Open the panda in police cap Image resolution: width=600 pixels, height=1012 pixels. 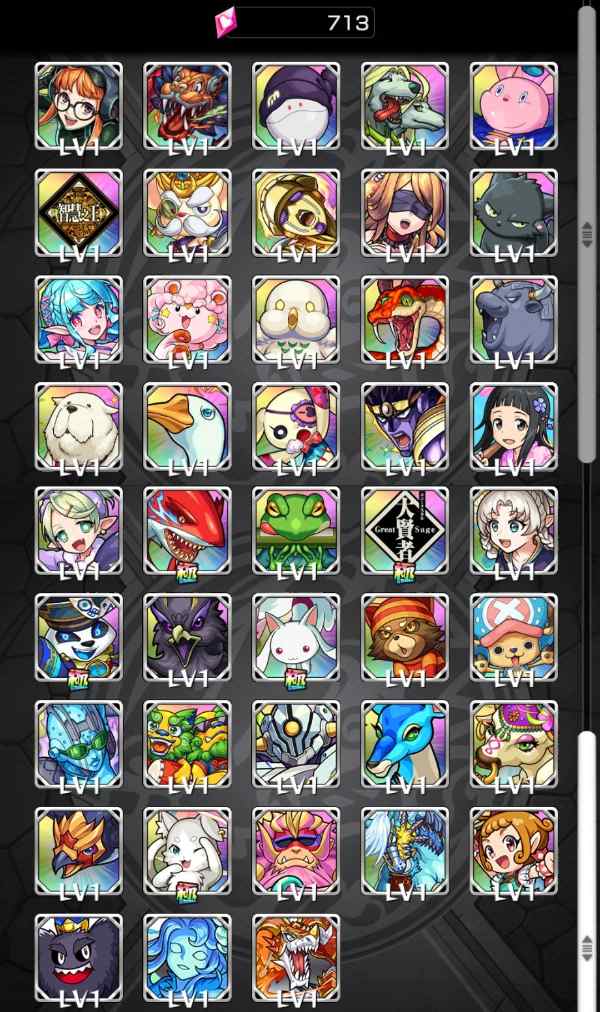[79, 637]
